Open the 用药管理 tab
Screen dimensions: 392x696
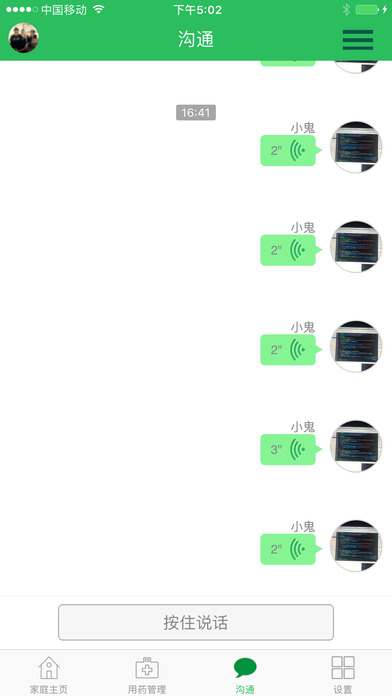click(x=147, y=675)
